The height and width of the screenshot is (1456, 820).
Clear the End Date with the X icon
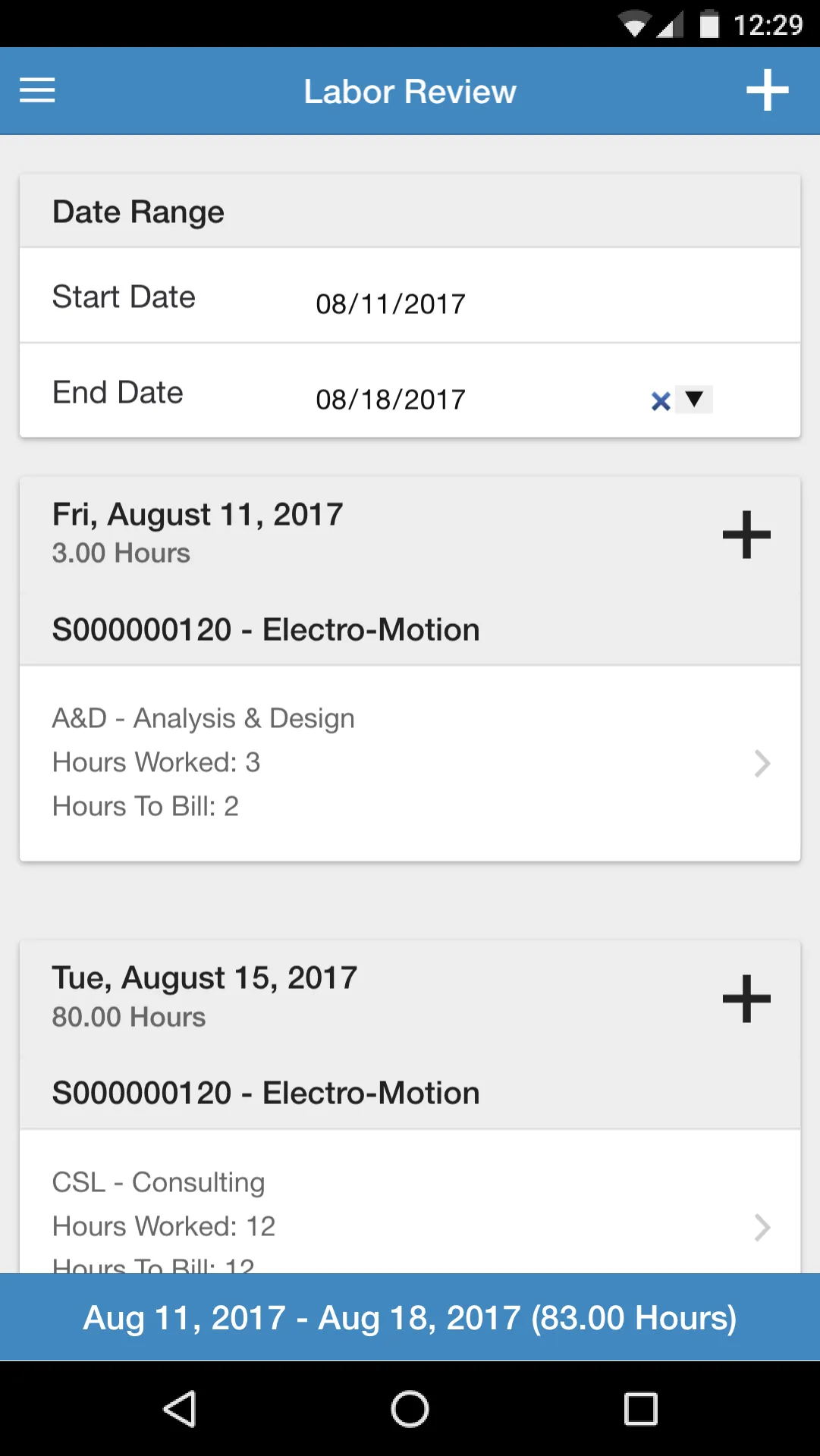(659, 399)
